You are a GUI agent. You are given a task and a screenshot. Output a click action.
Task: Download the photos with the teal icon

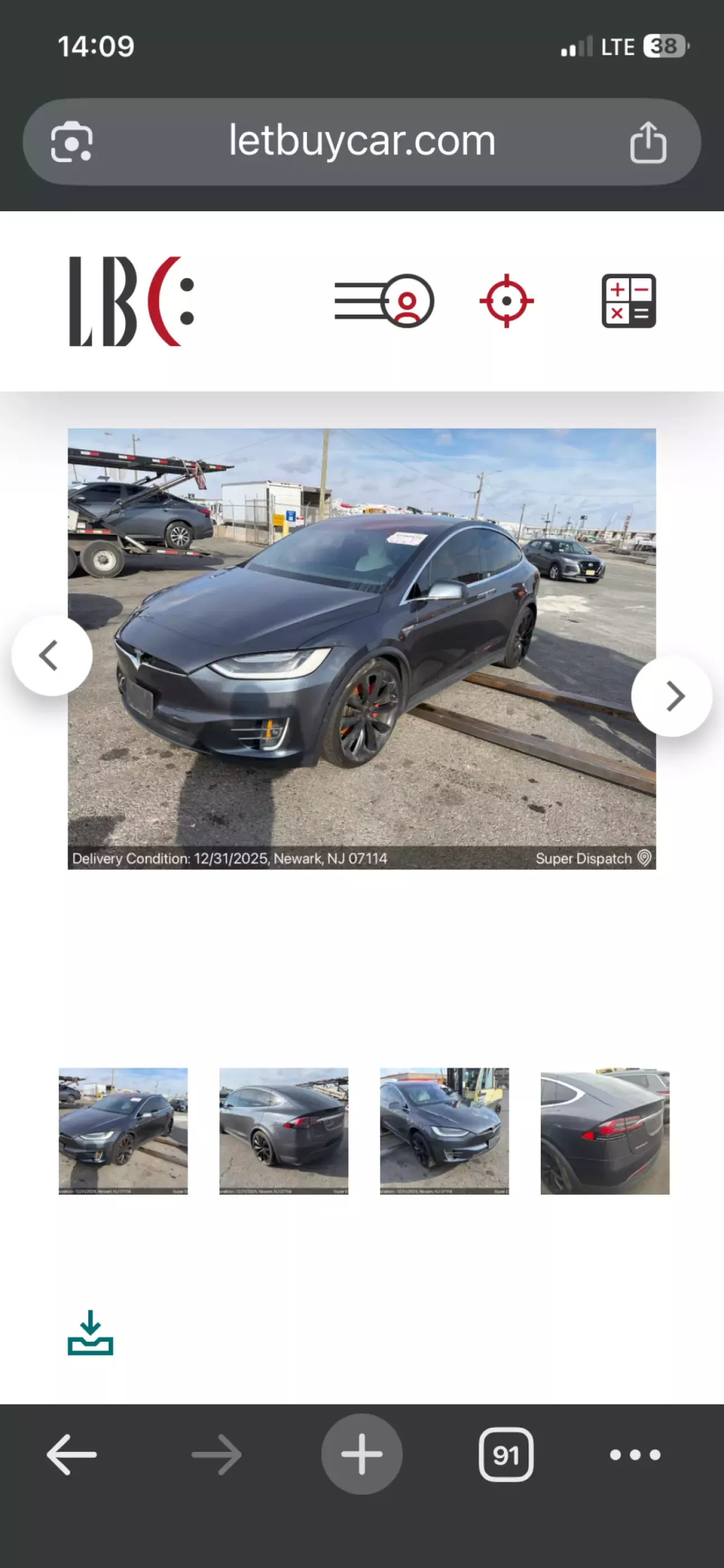[x=90, y=1333]
